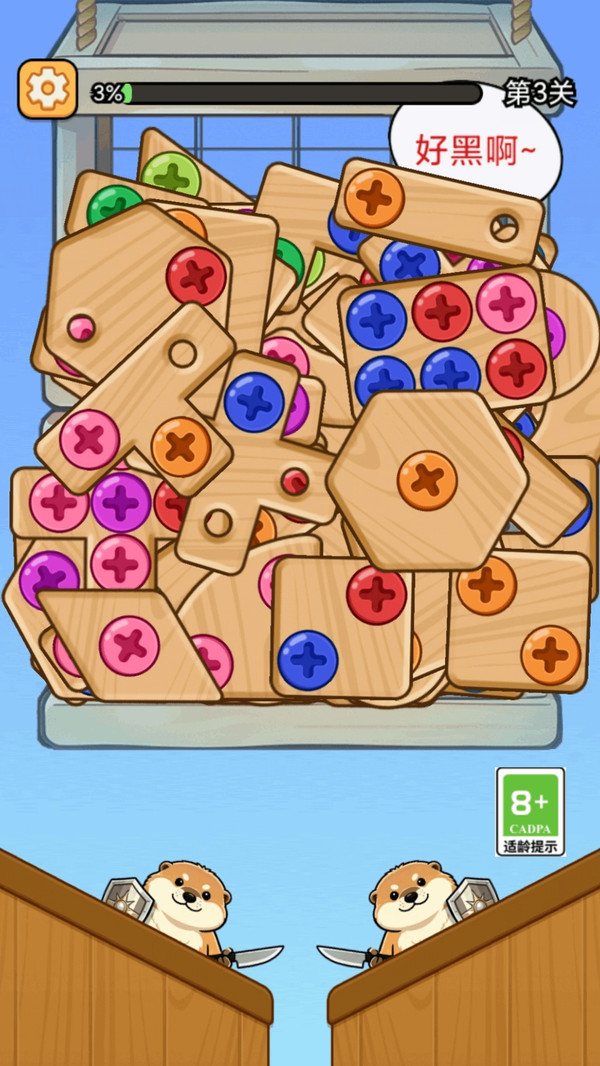This screenshot has height=1066, width=600.
Task: Tap the light green screw at the top
Action: [171, 175]
